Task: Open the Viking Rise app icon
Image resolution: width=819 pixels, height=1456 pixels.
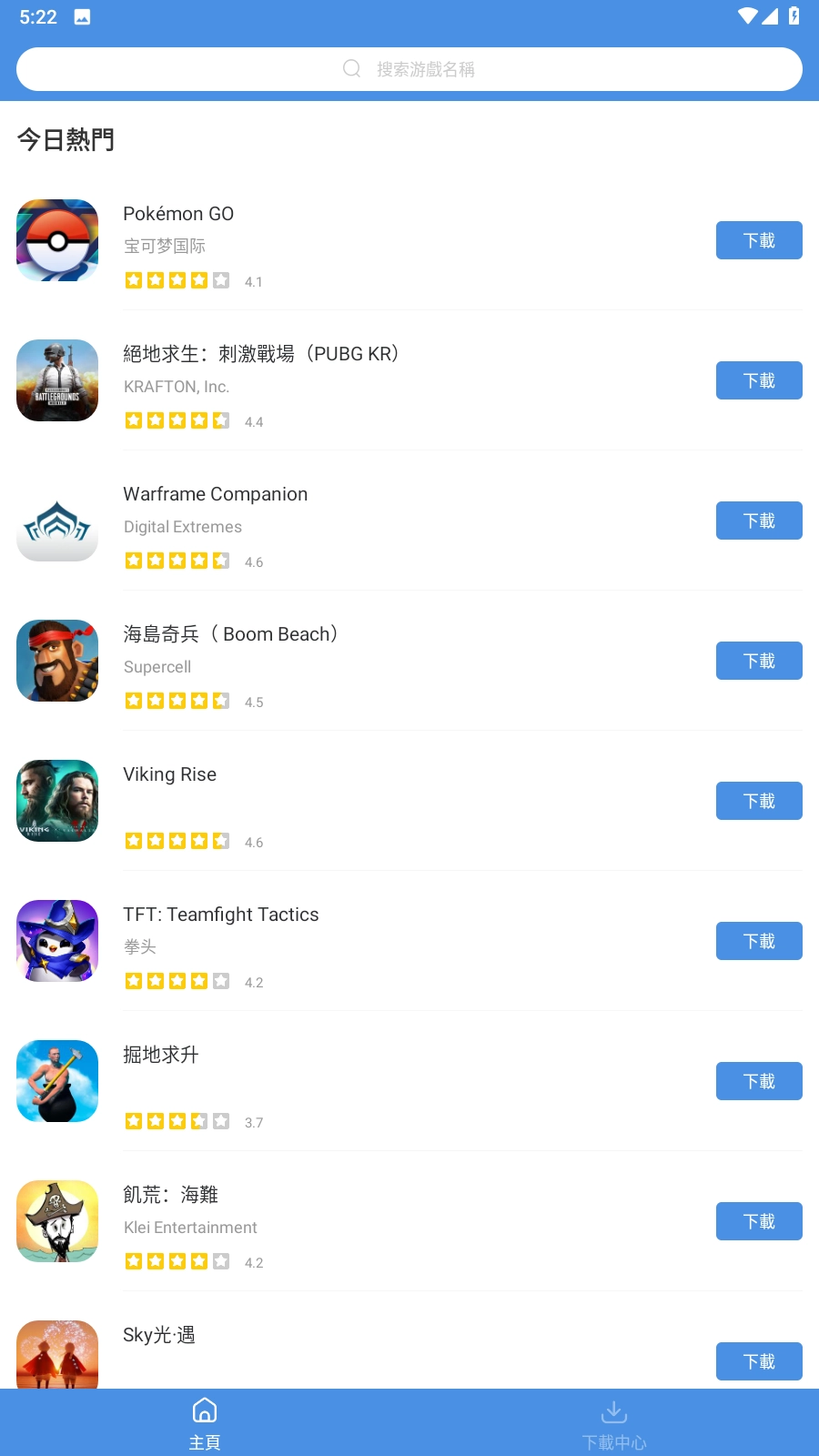Action: coord(56,801)
